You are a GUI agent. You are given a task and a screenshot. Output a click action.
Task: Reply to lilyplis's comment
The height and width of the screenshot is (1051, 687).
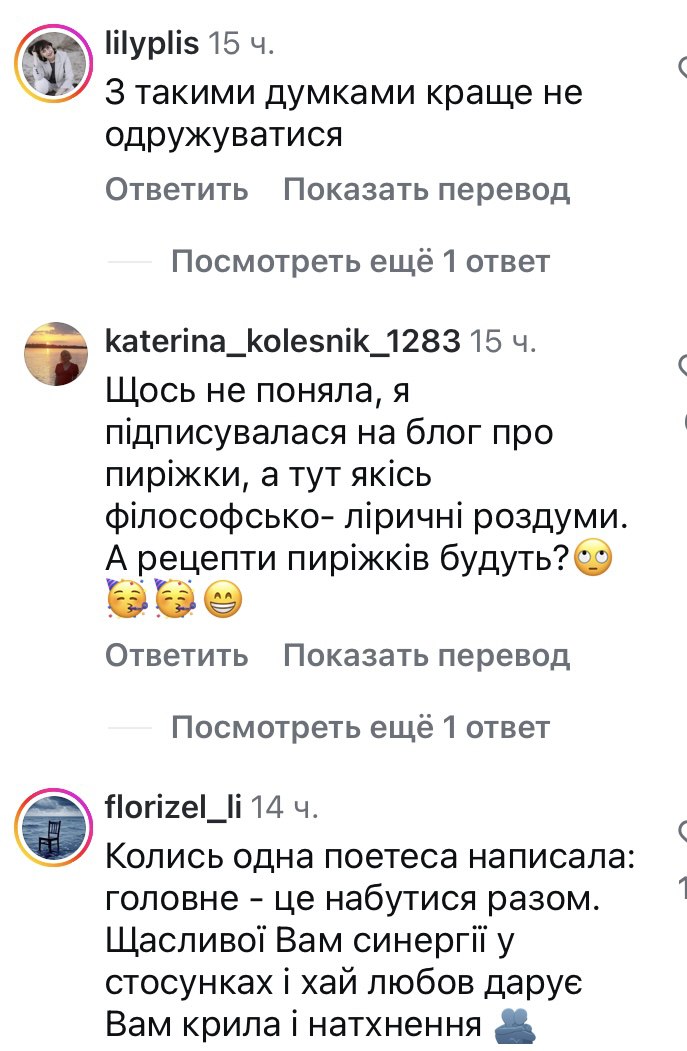pos(176,189)
